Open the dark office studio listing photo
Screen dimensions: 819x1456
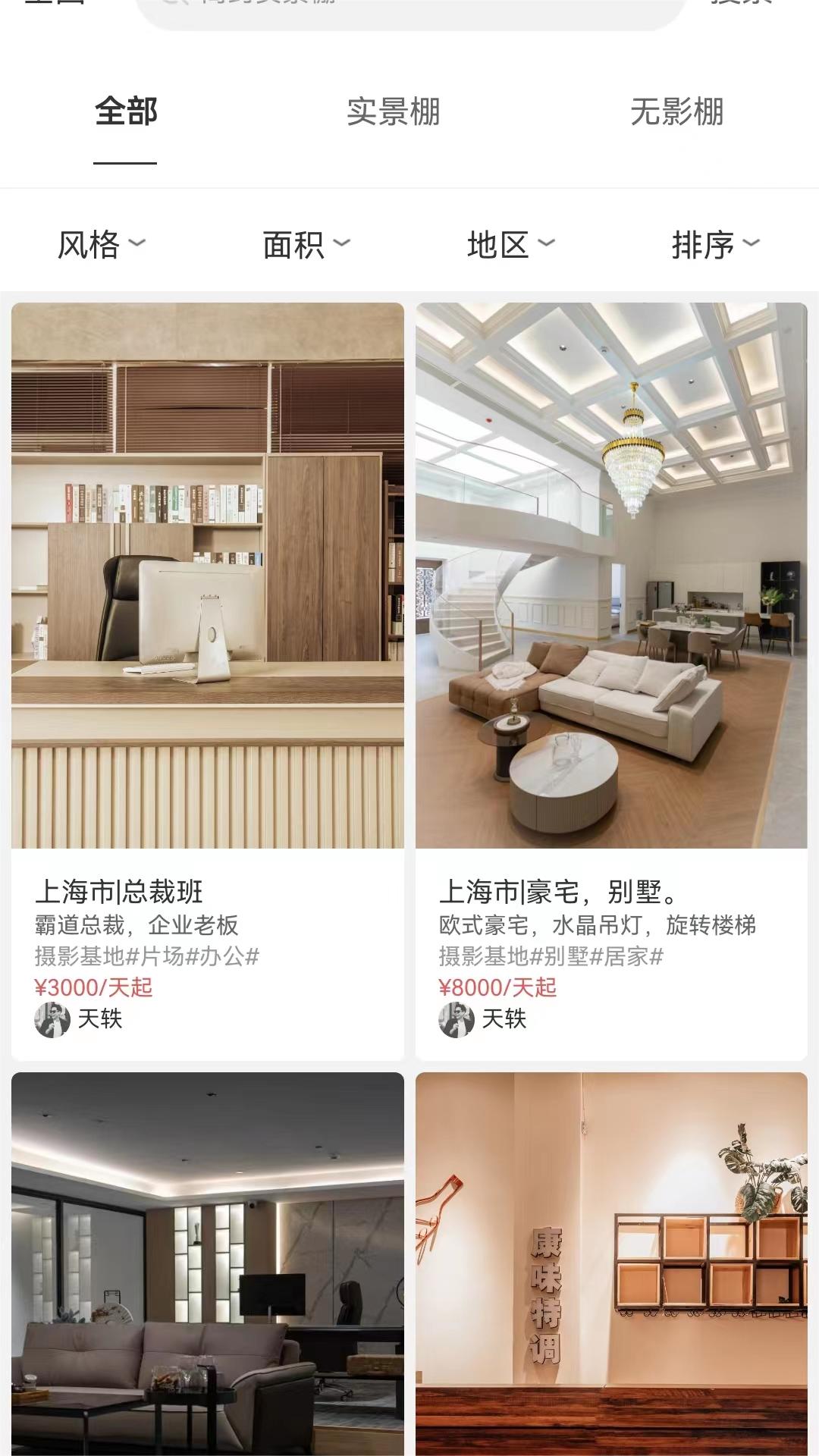pos(207,1259)
